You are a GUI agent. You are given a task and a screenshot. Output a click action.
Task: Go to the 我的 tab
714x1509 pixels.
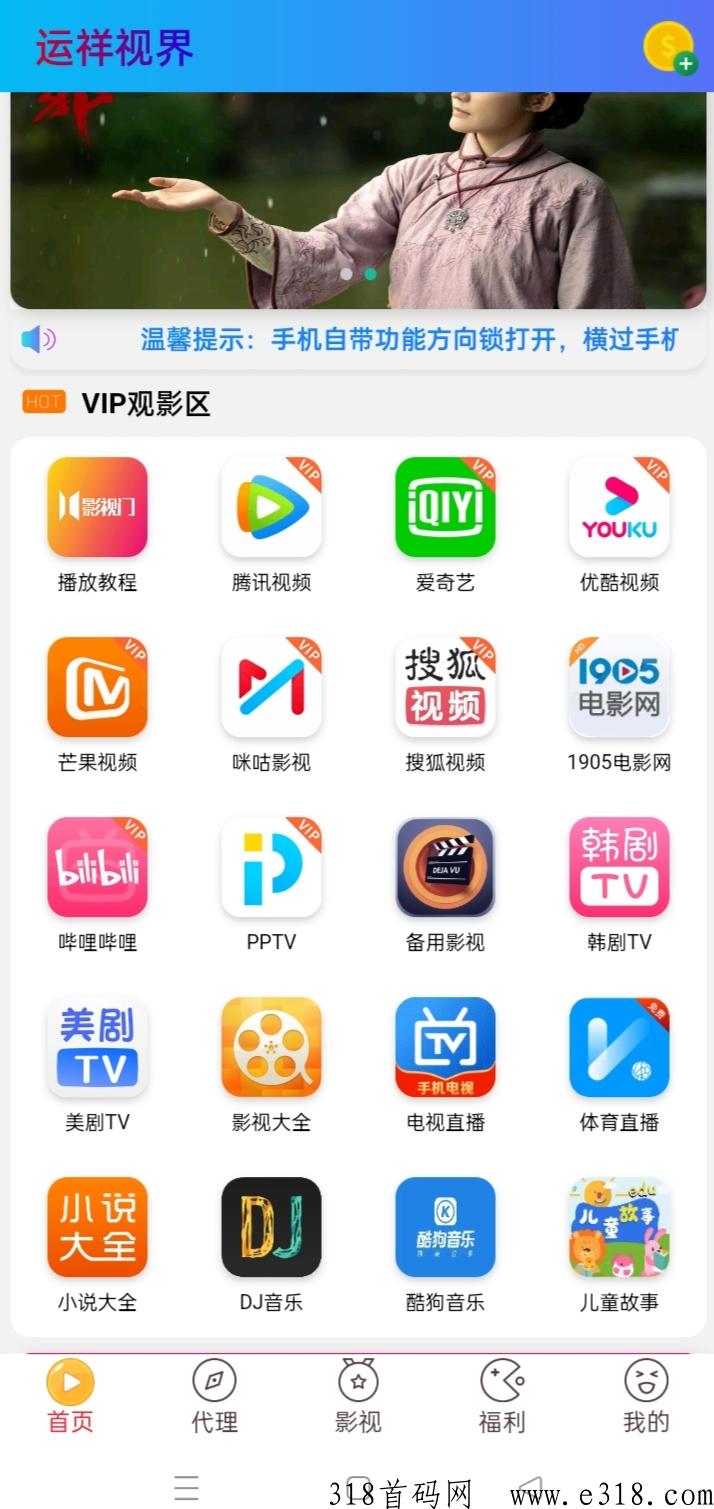click(646, 1396)
